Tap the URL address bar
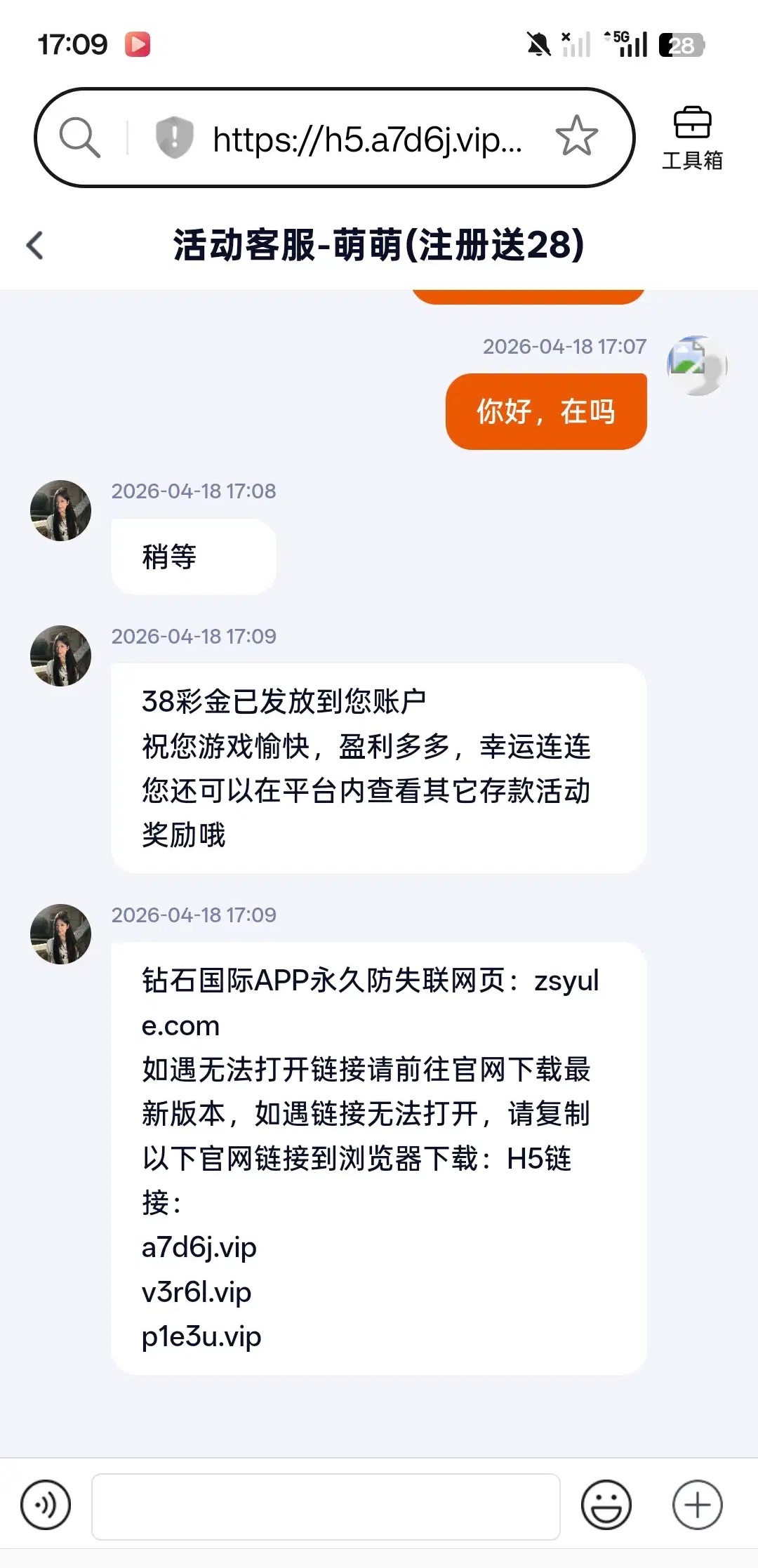The height and width of the screenshot is (1568, 758). pyautogui.click(x=366, y=139)
